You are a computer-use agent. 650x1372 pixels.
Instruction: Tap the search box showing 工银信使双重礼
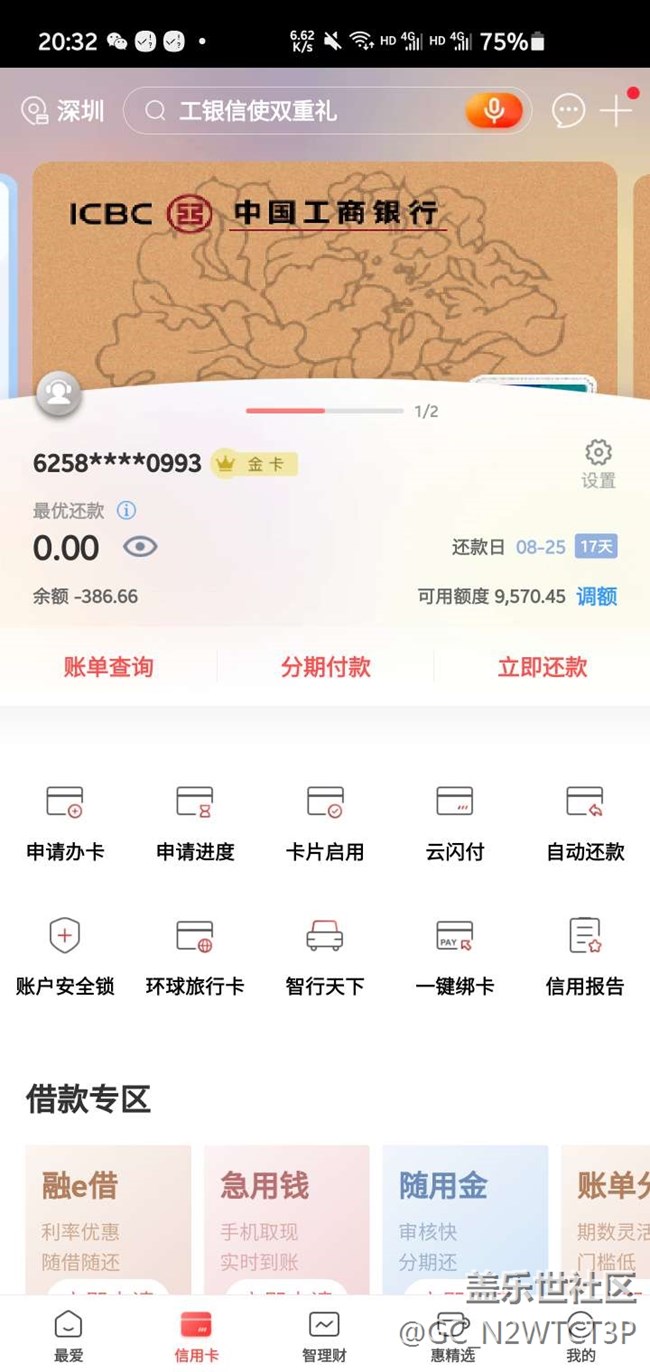coord(300,111)
